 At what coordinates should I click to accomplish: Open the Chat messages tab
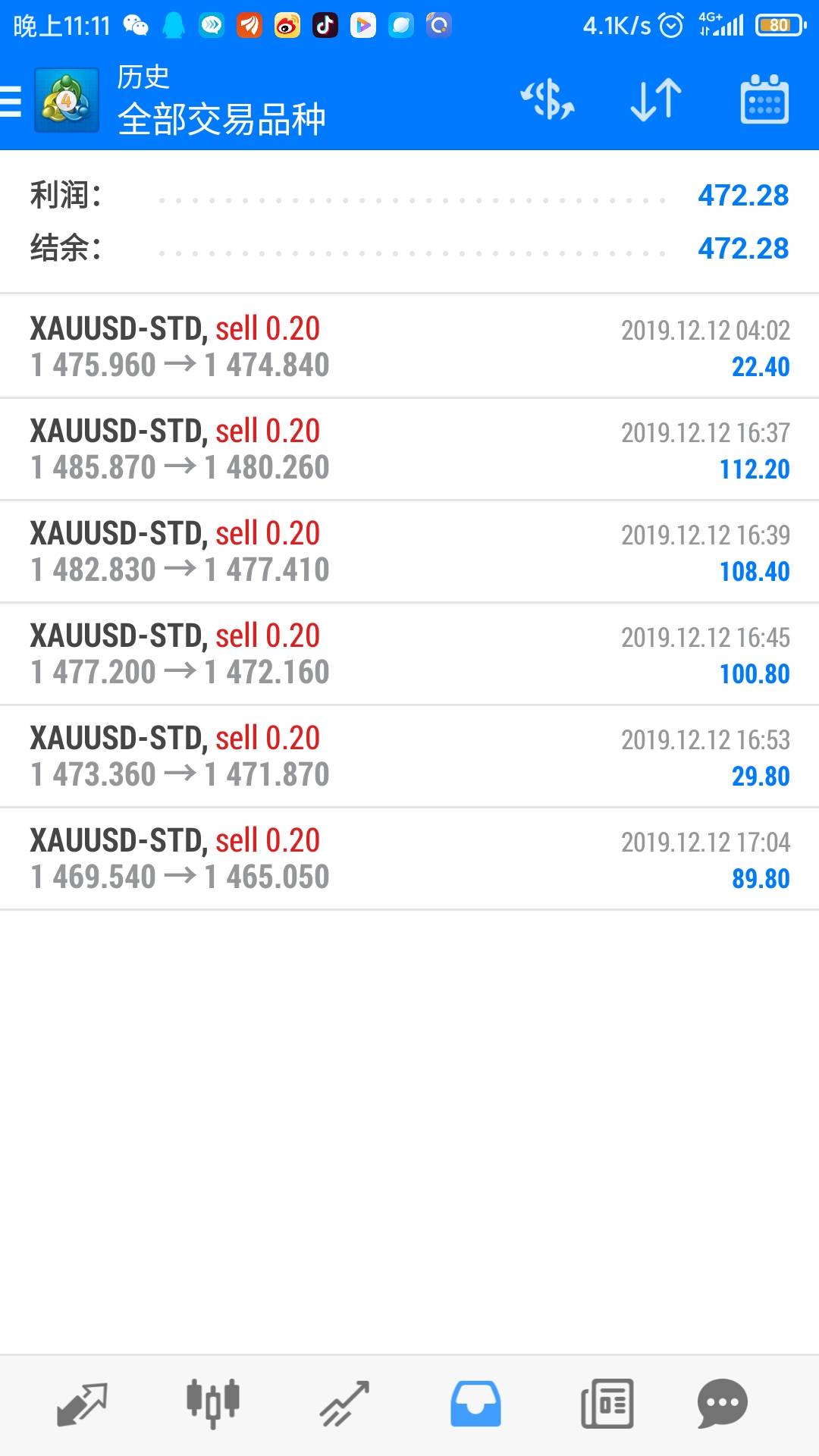(723, 1404)
